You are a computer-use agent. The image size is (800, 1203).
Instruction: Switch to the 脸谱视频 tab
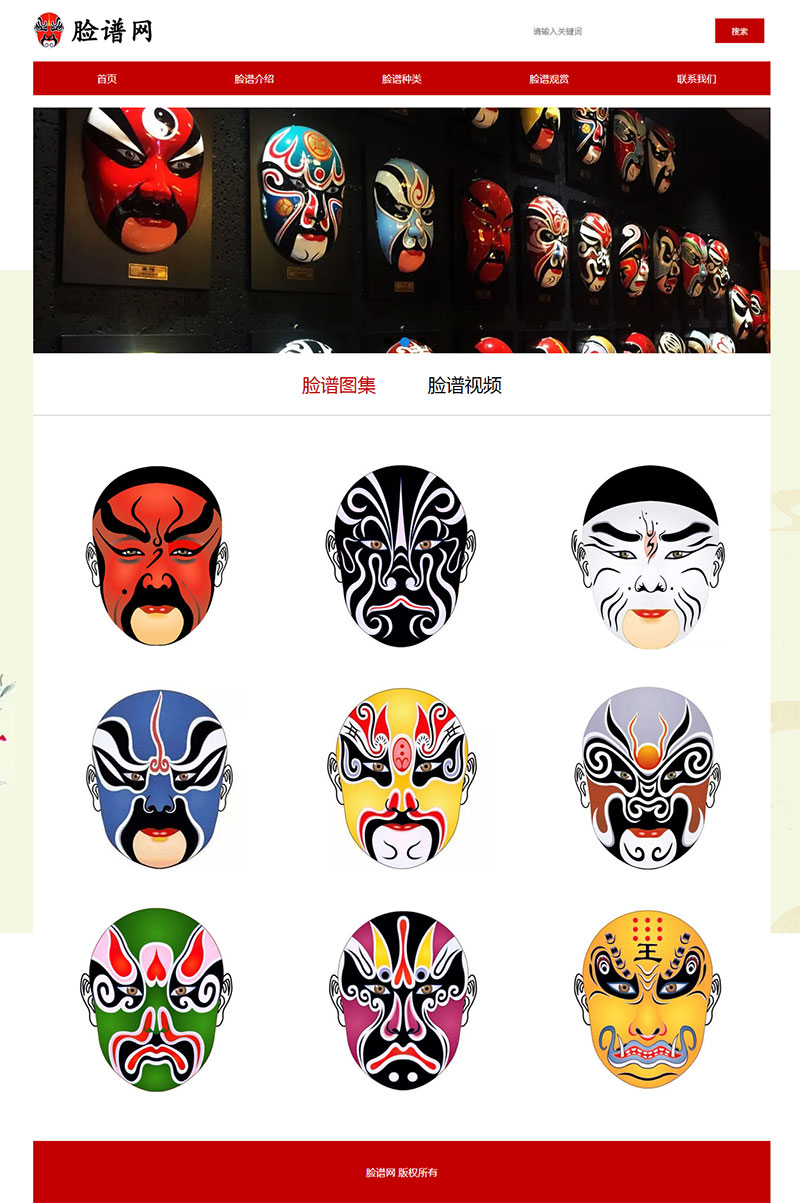[464, 386]
